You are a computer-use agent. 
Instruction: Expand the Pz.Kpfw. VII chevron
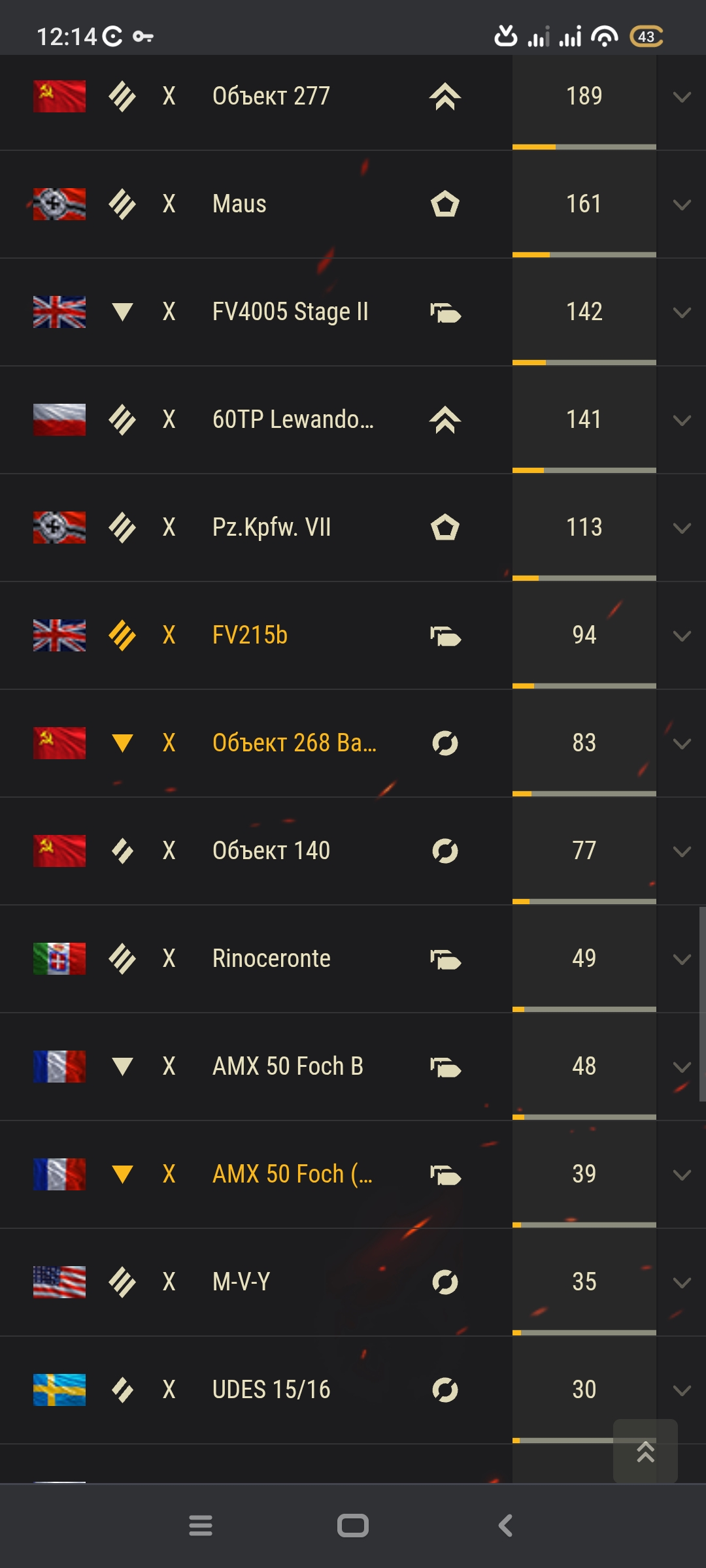(681, 529)
